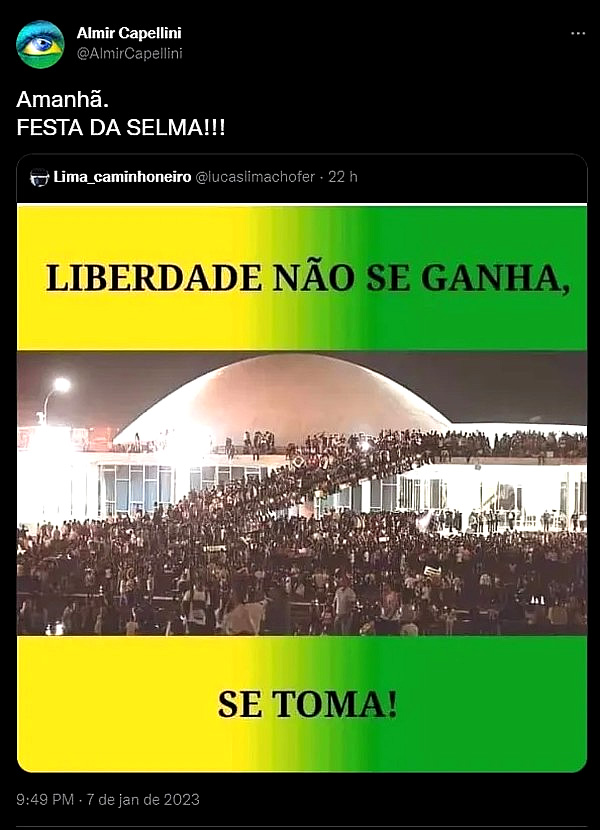Open Almir Capellini's profile picture

pyautogui.click(x=40, y=44)
